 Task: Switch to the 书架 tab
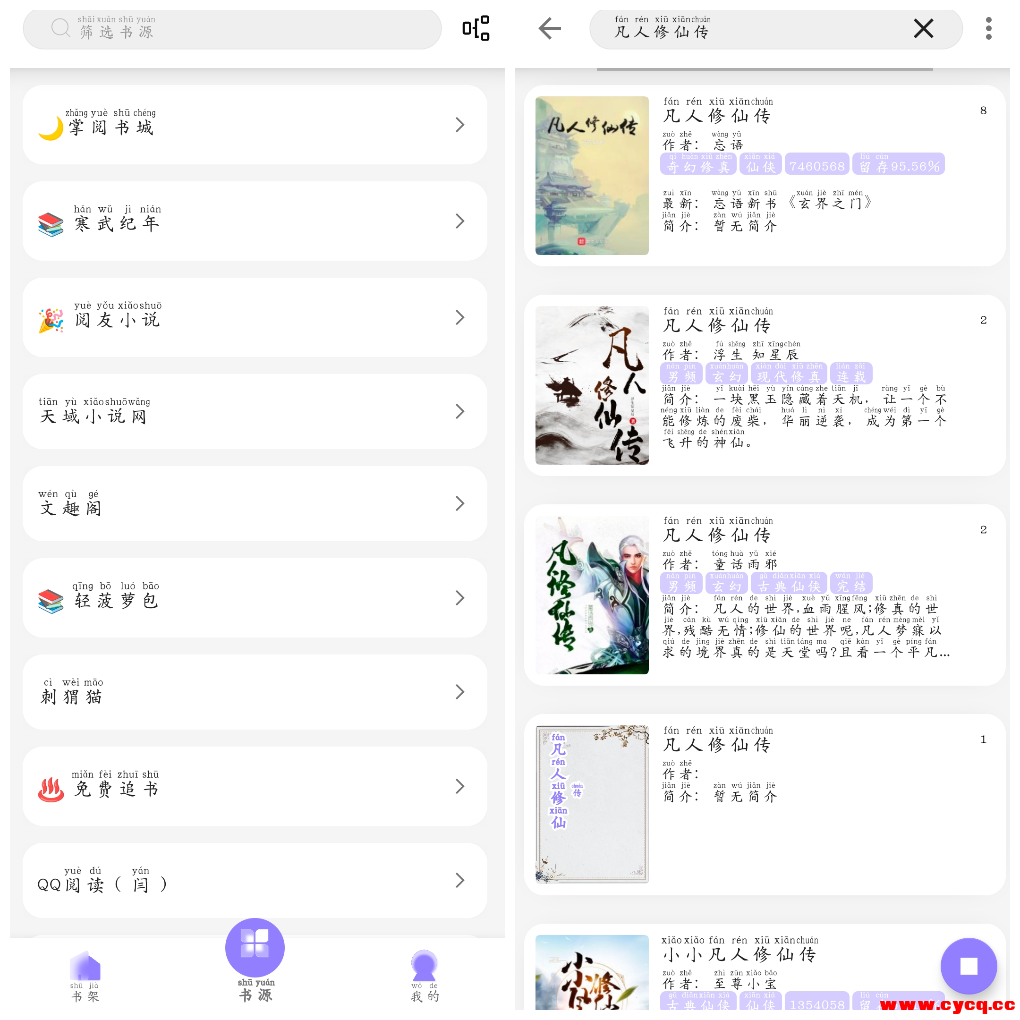(85, 977)
